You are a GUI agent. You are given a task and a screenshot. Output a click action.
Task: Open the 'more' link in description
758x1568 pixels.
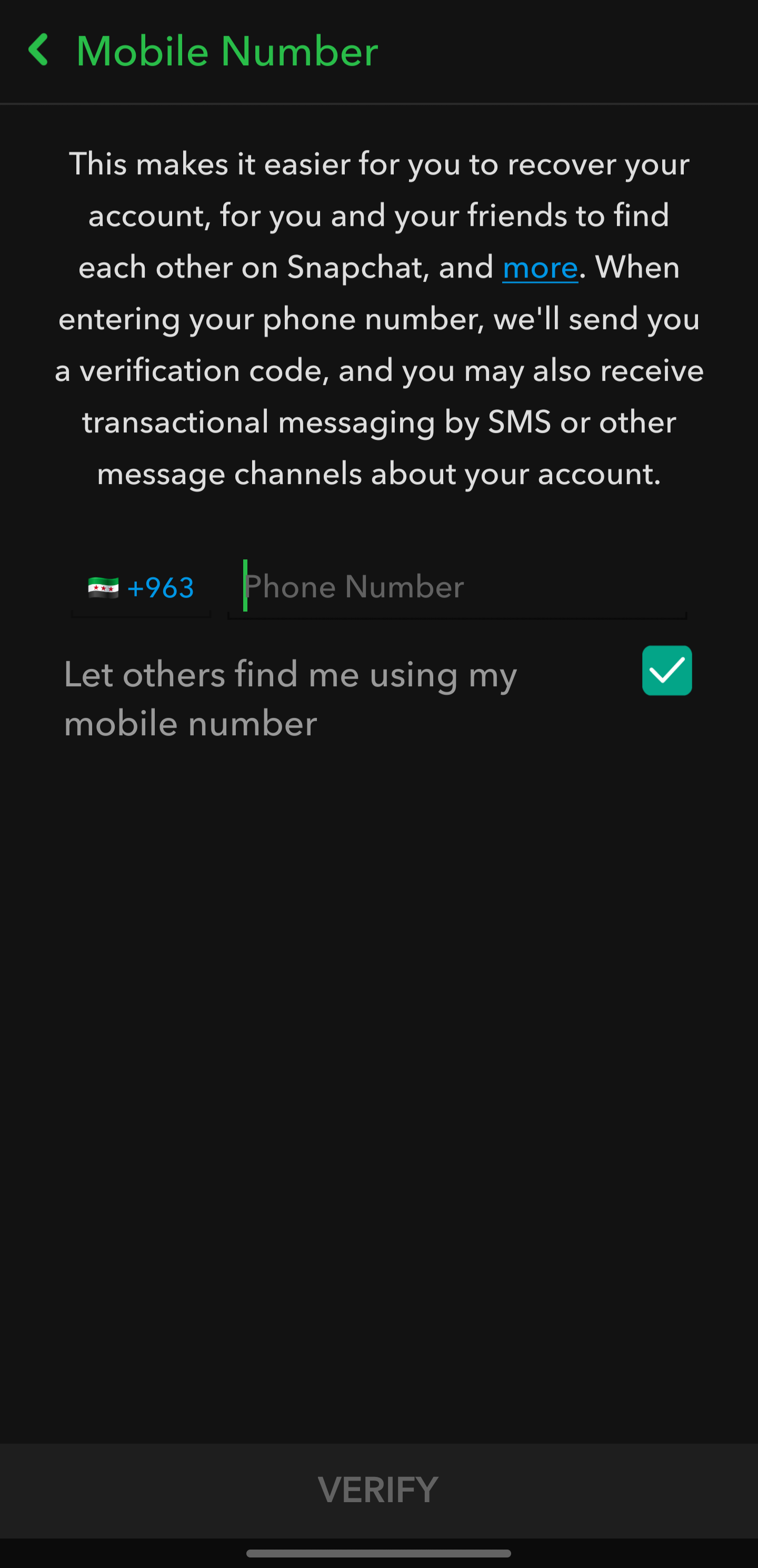point(540,268)
